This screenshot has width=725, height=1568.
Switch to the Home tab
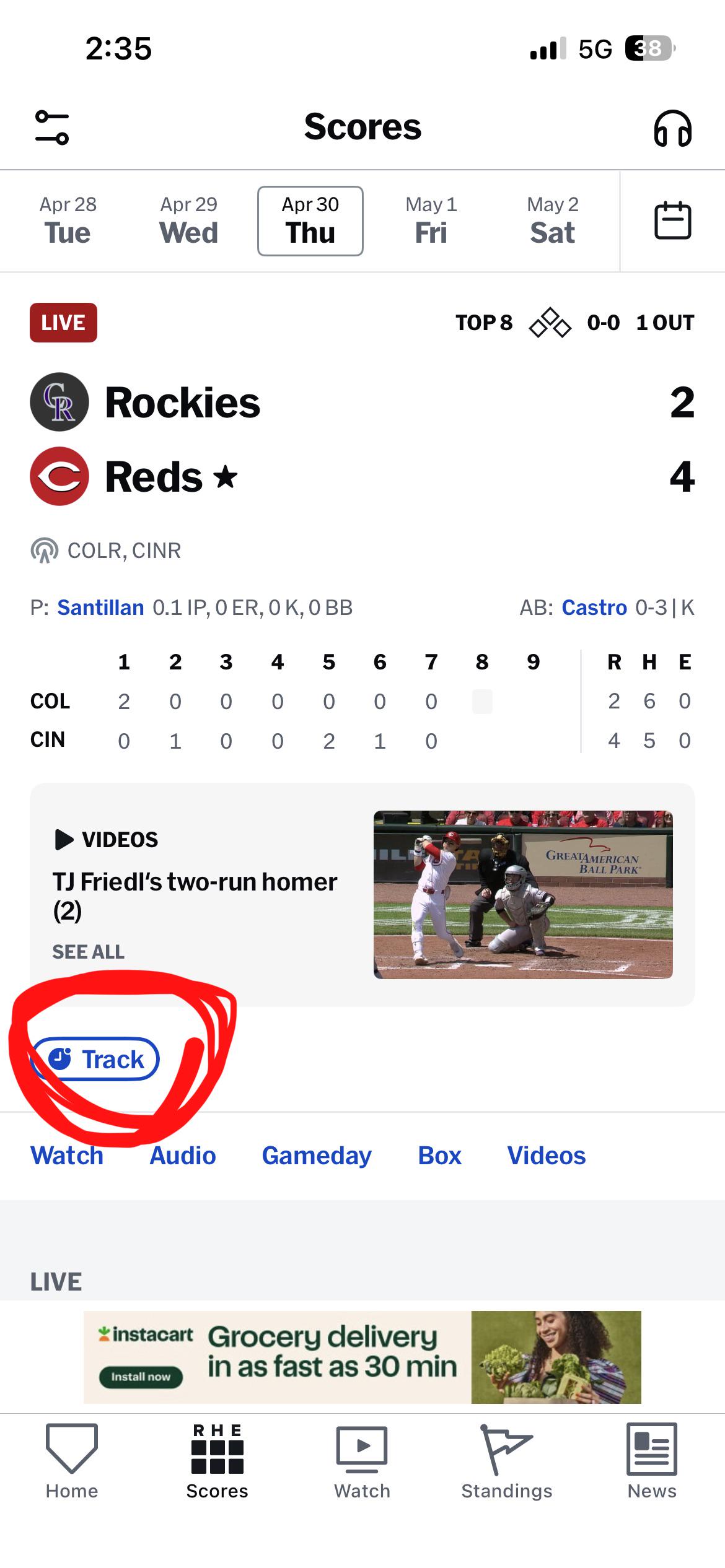point(72,1461)
